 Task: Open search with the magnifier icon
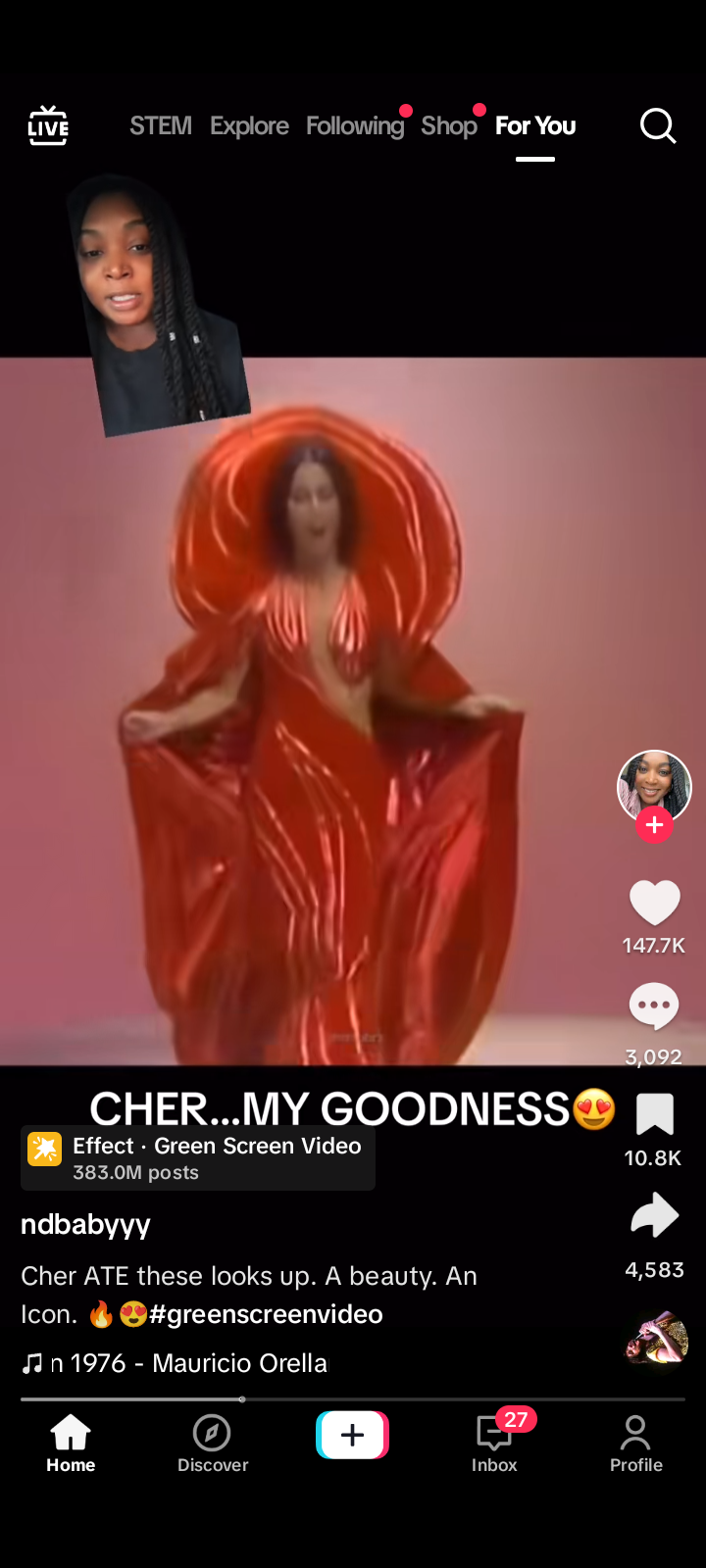[x=658, y=126]
